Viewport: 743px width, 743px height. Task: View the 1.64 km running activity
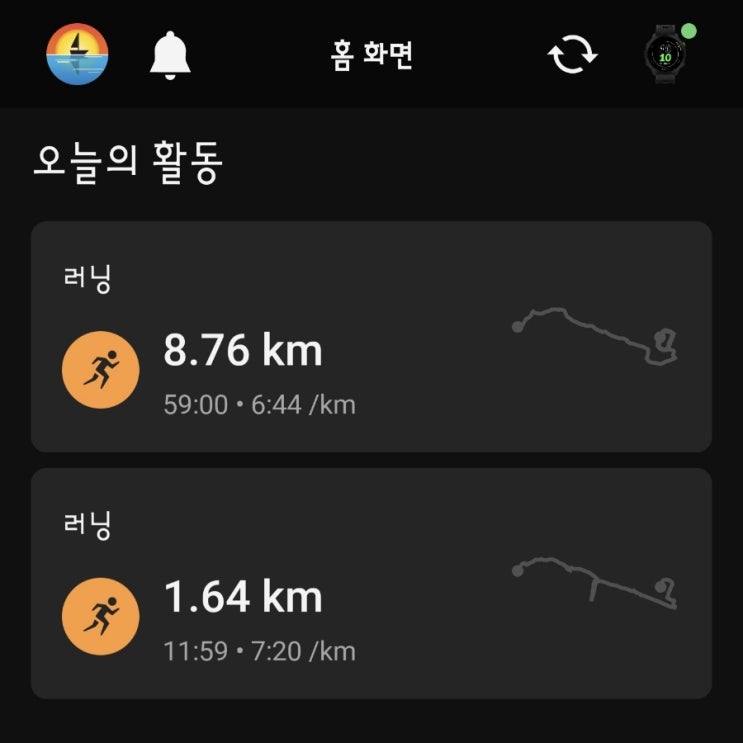(x=371, y=583)
